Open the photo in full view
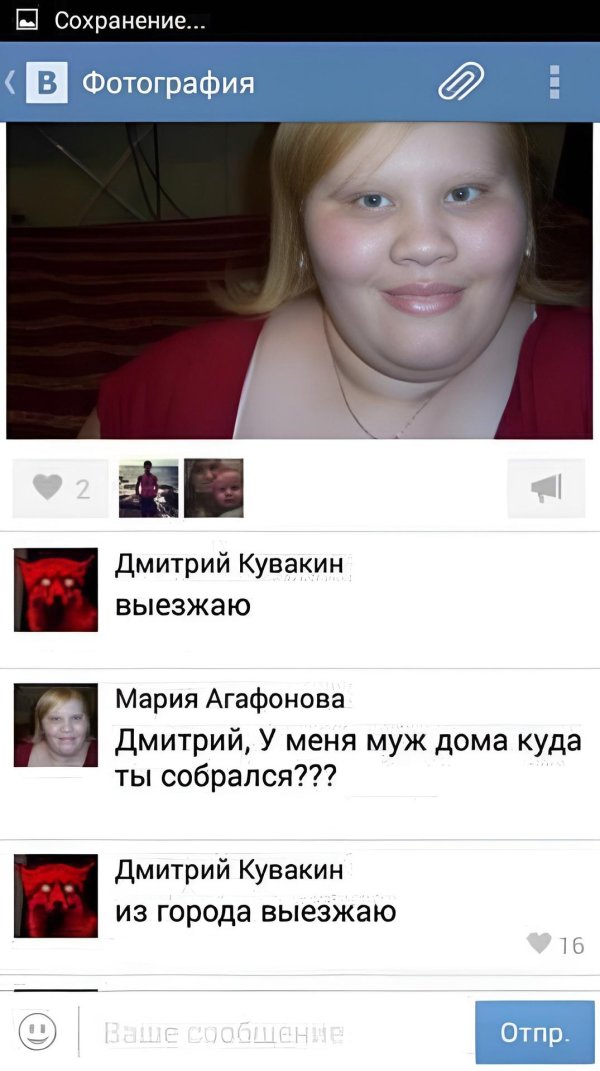600x1071 pixels. (x=299, y=281)
